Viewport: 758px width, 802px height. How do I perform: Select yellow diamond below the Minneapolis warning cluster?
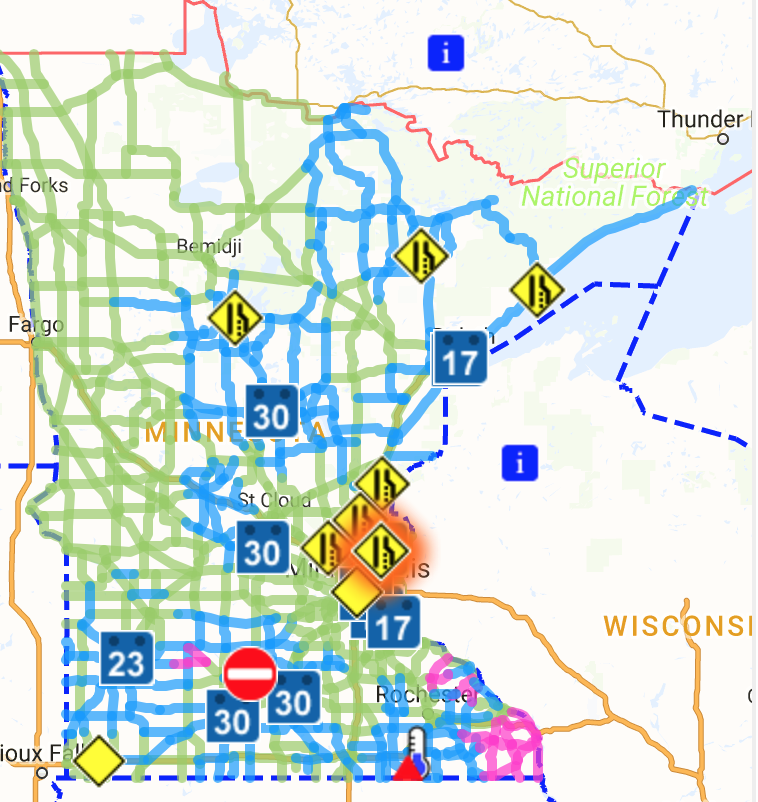click(355, 592)
